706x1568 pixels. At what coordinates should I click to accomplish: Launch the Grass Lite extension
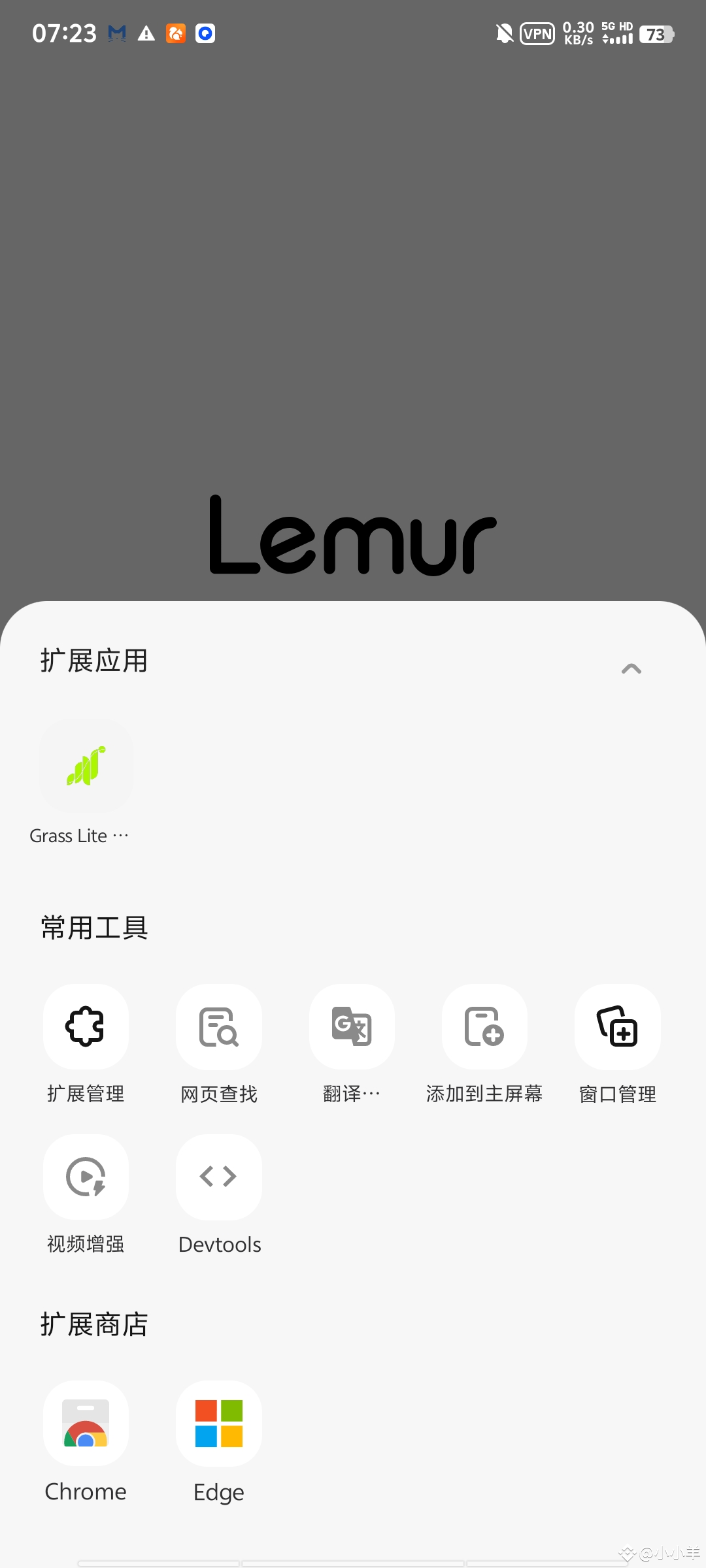pyautogui.click(x=86, y=766)
